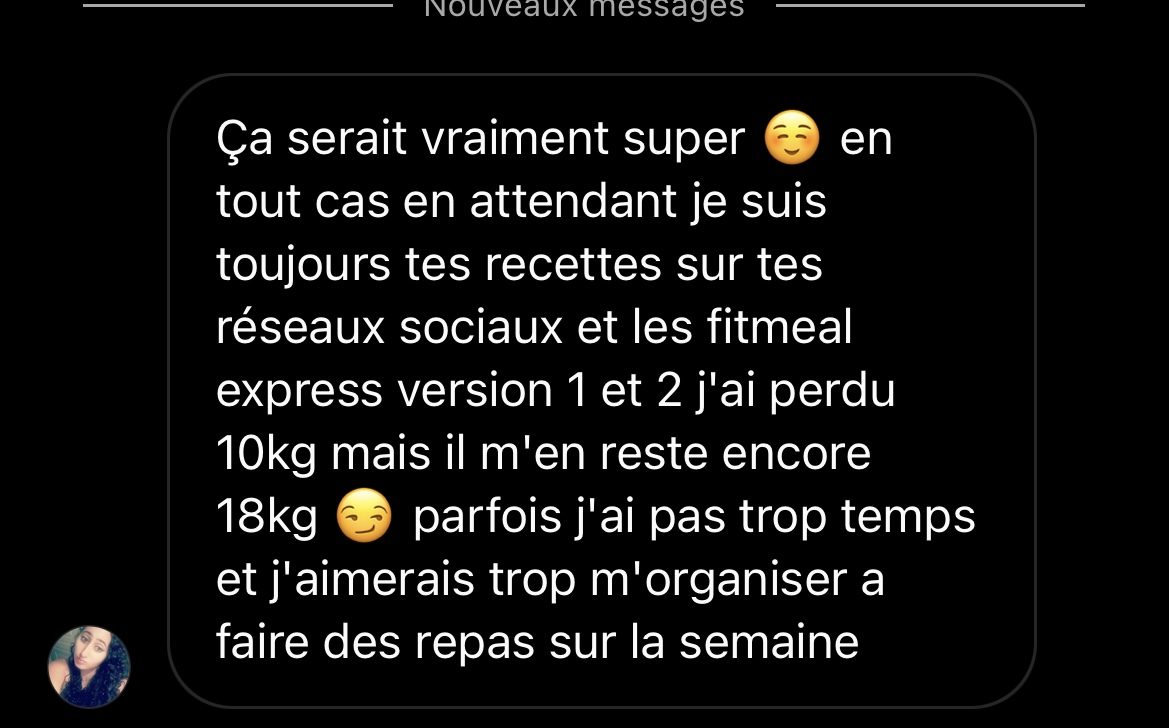Open the sender's profile picture avatar
The height and width of the screenshot is (728, 1169).
pos(89,667)
